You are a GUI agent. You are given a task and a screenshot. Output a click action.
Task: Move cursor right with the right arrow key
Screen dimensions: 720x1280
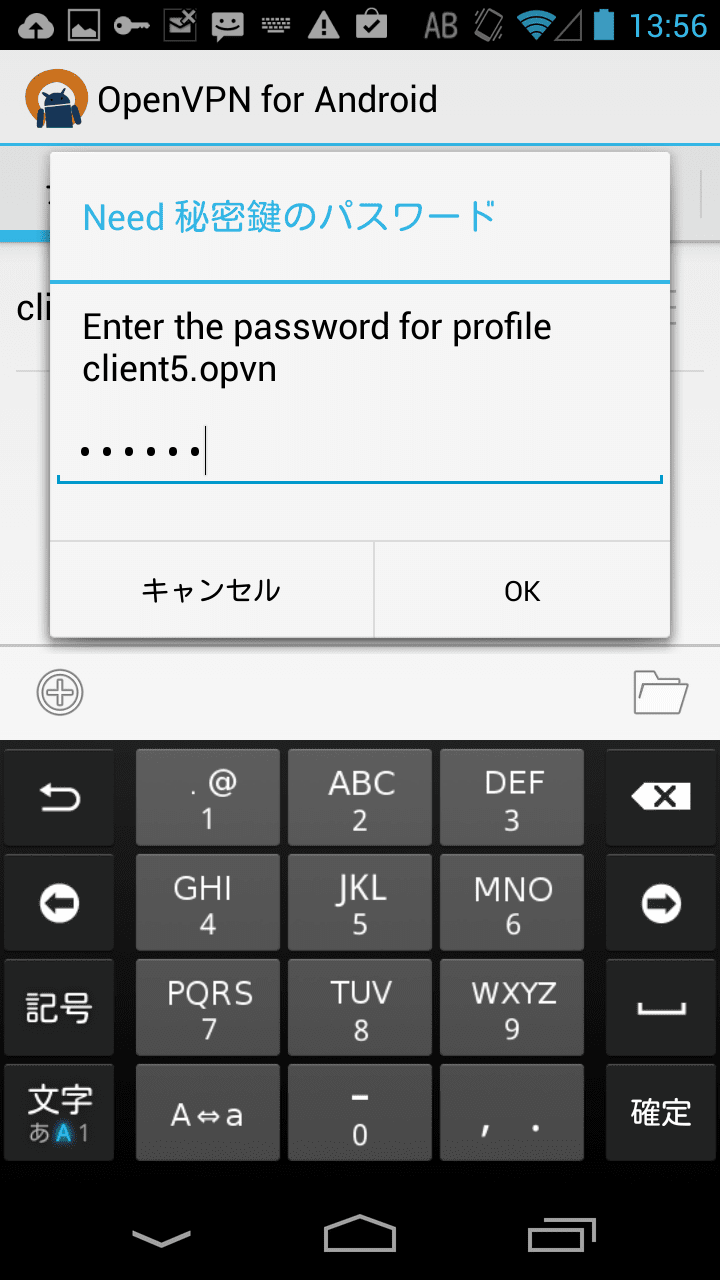tap(660, 902)
